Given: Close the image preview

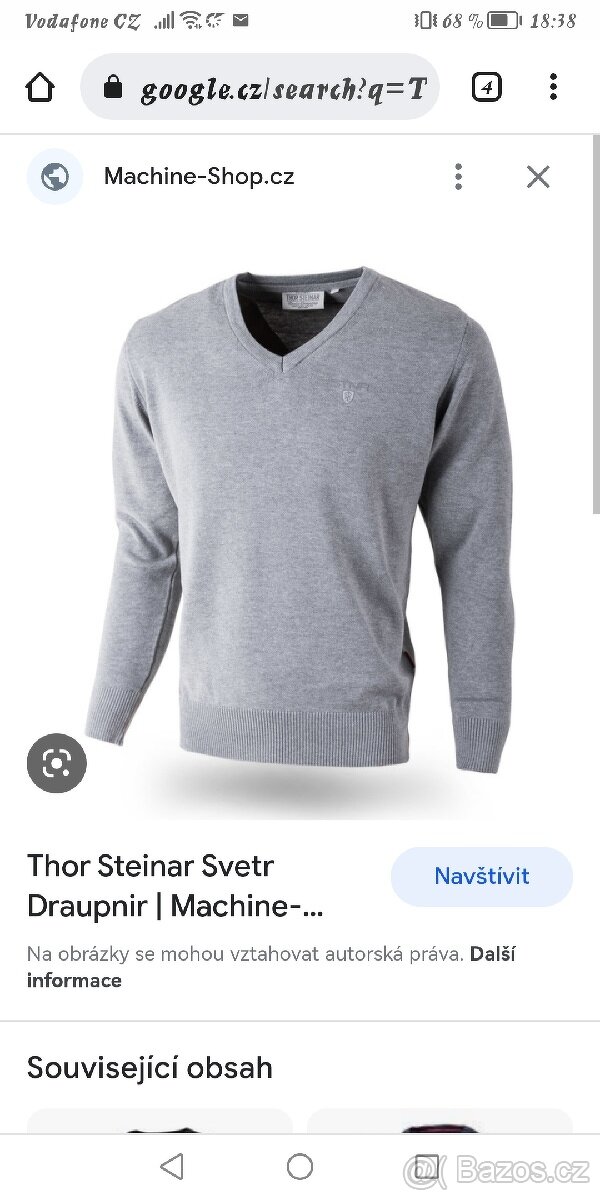Looking at the screenshot, I should click(538, 177).
